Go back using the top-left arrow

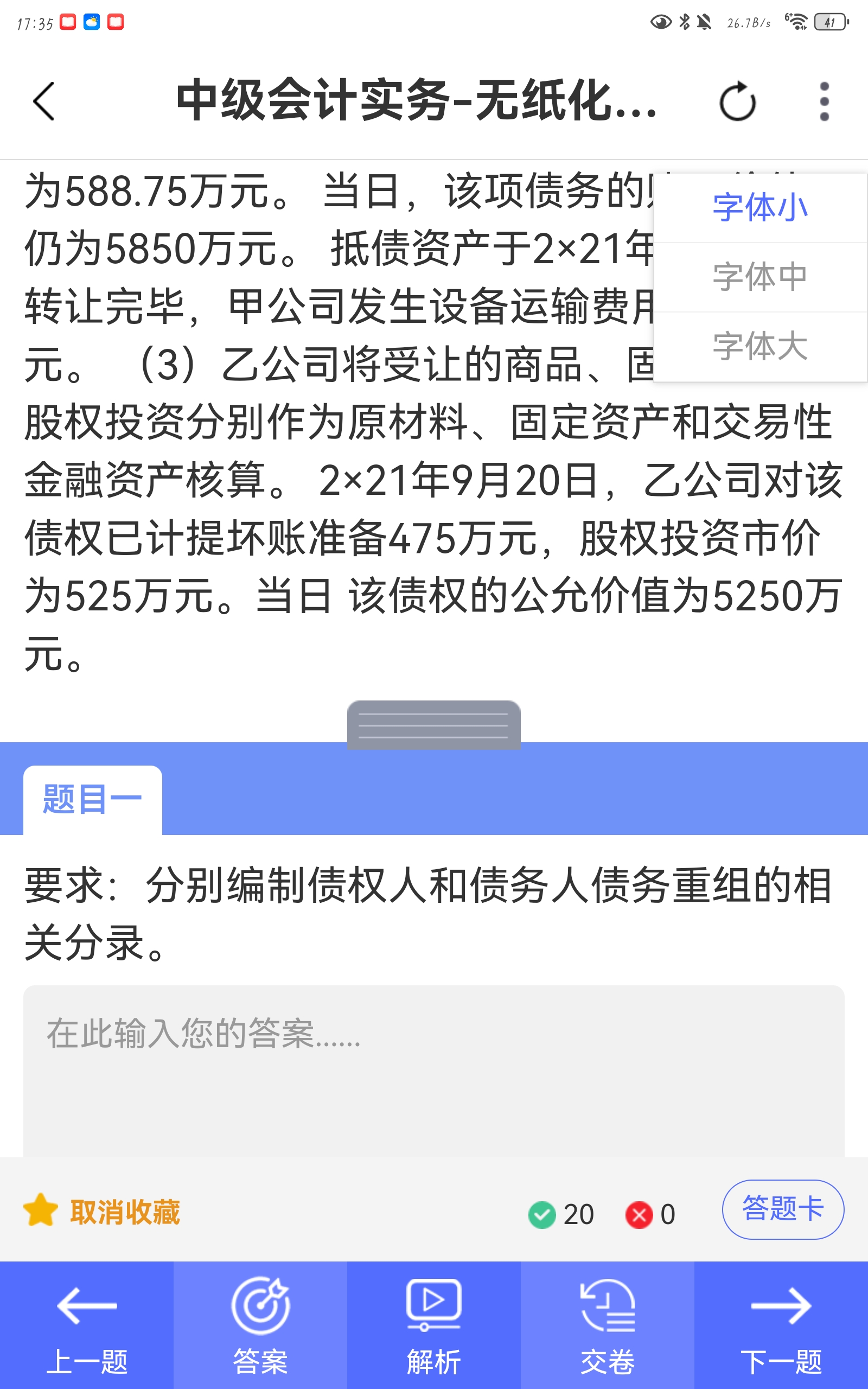pos(43,101)
